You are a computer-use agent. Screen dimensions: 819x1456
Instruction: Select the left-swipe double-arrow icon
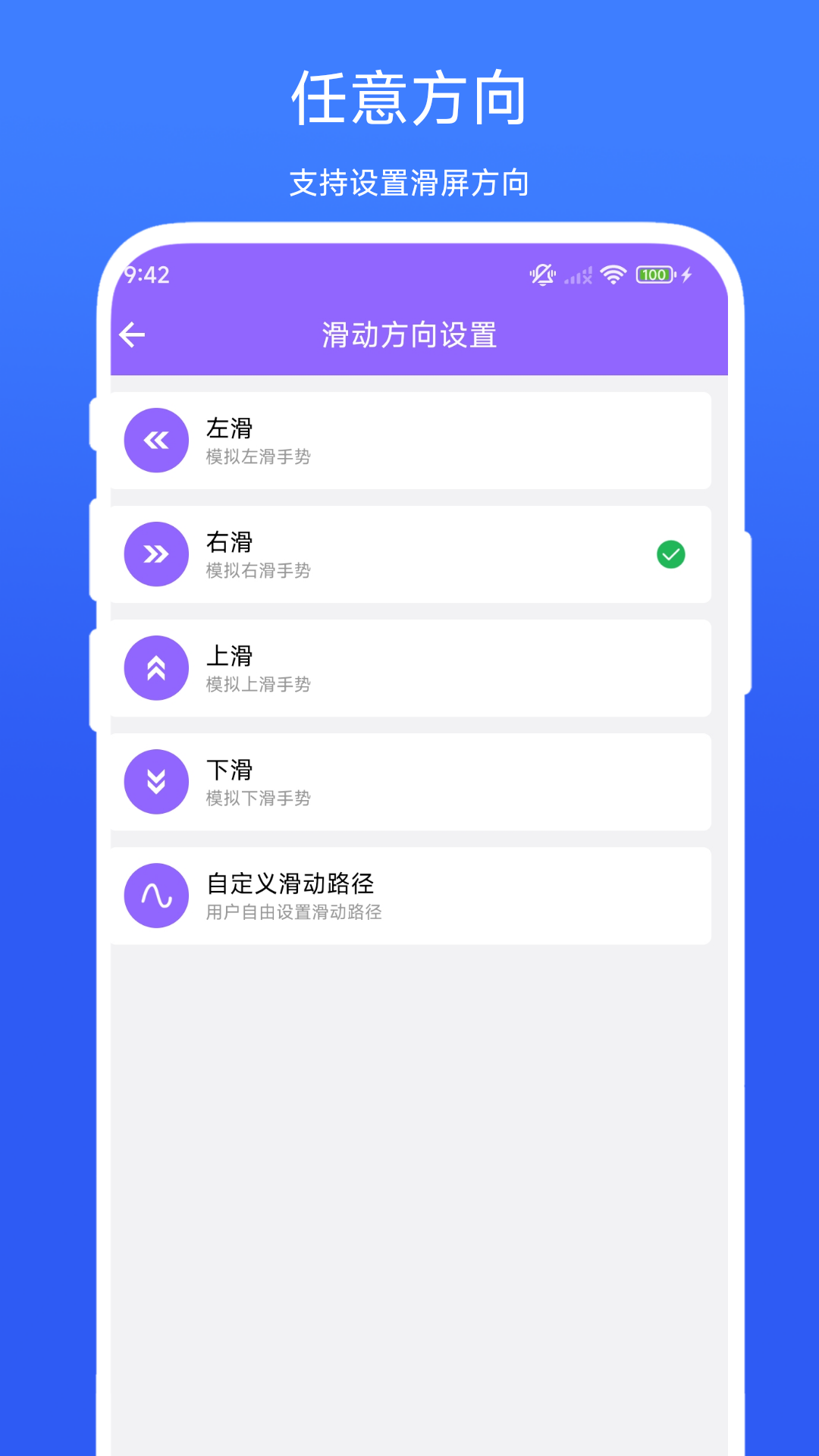coord(155,440)
